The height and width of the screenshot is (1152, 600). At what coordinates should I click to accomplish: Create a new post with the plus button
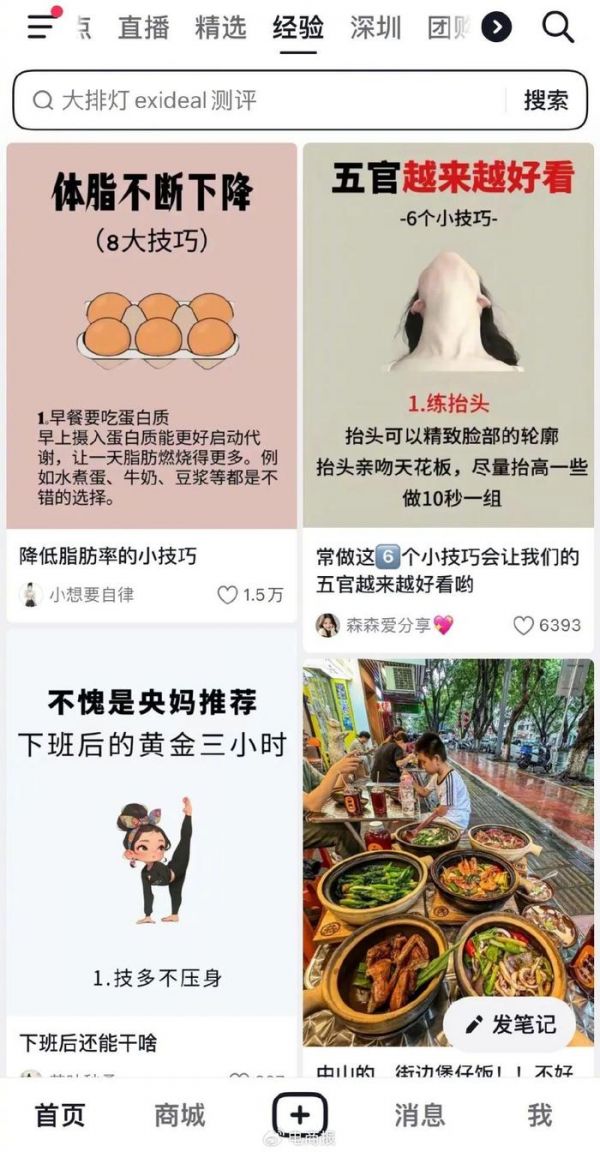[x=300, y=1114]
